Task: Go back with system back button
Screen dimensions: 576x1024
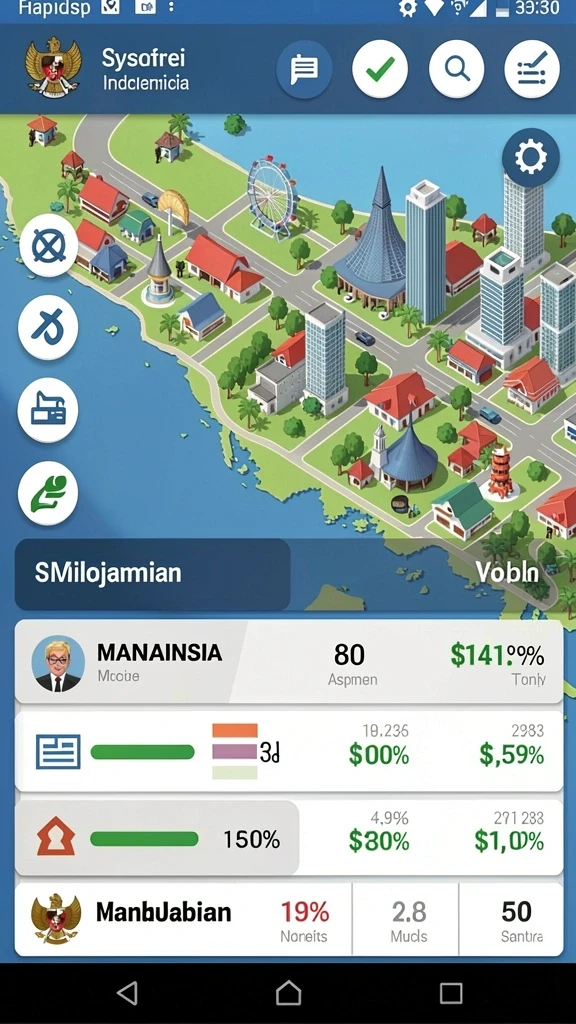Action: click(127, 993)
